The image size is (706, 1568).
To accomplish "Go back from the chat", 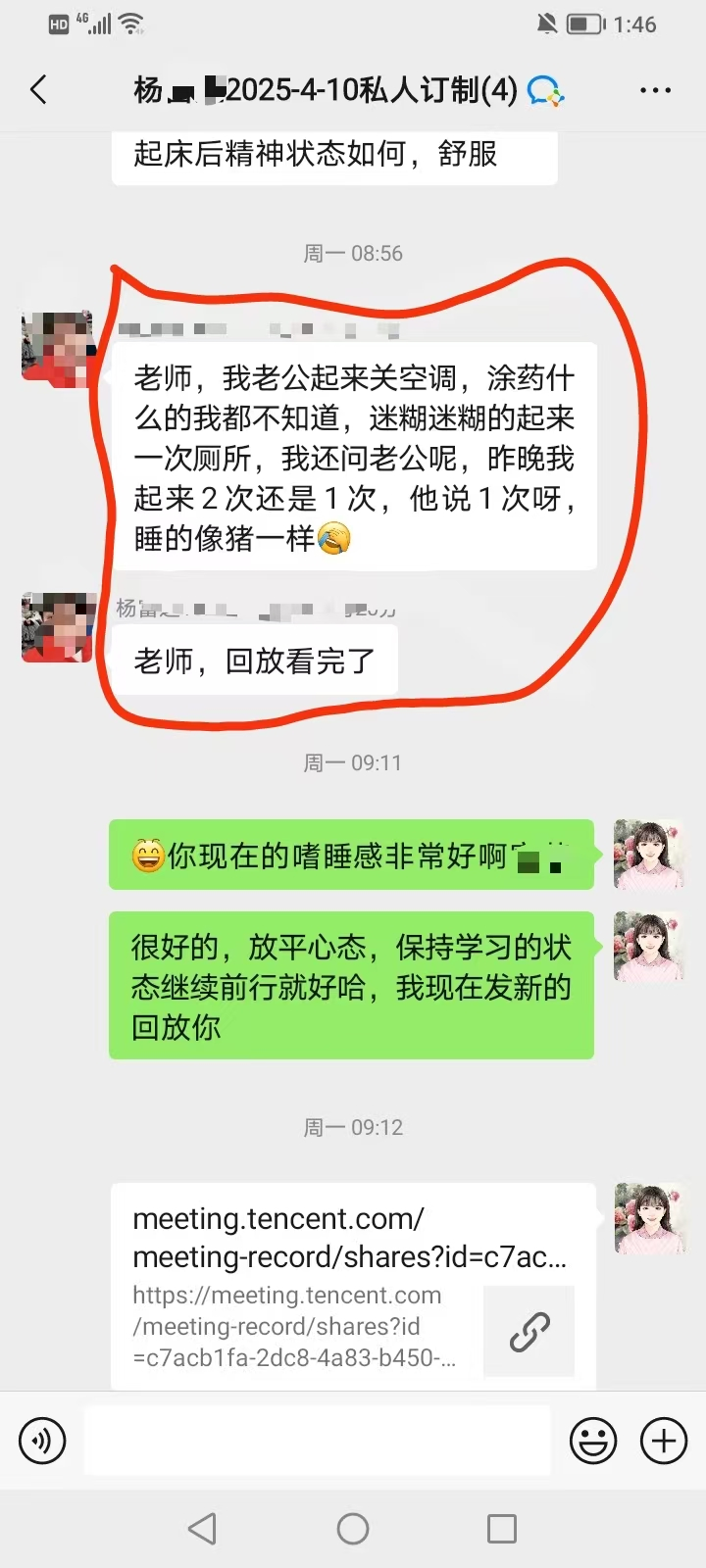I will pyautogui.click(x=39, y=90).
